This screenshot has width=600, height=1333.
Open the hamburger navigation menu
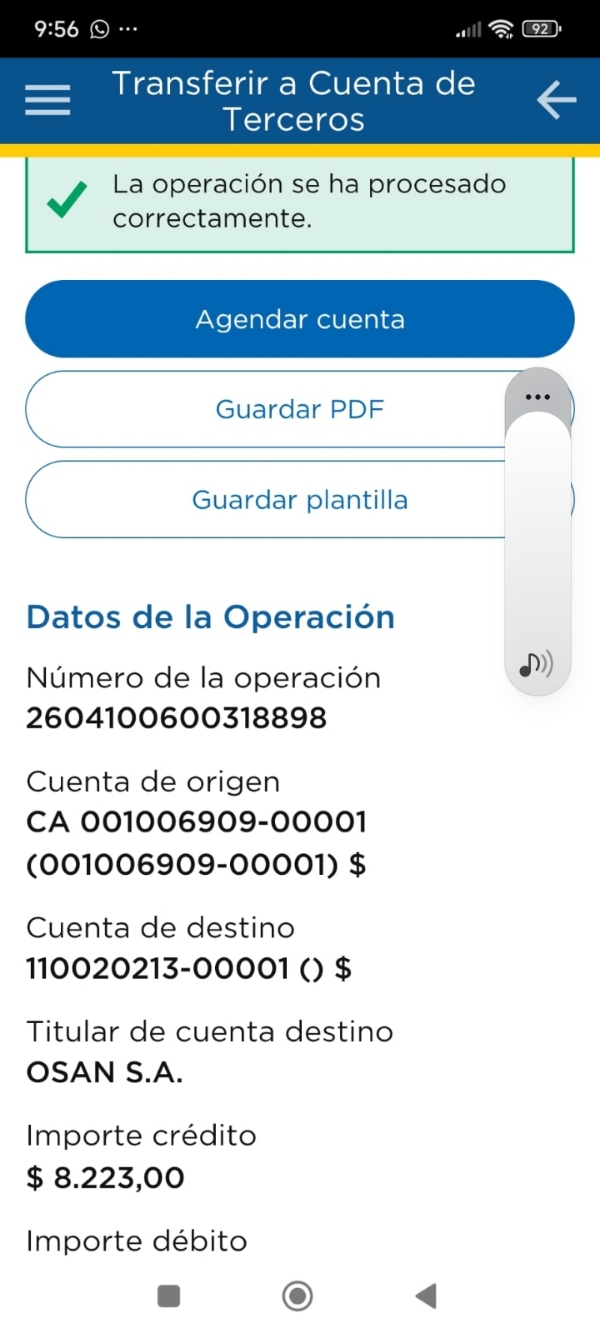pyautogui.click(x=47, y=100)
